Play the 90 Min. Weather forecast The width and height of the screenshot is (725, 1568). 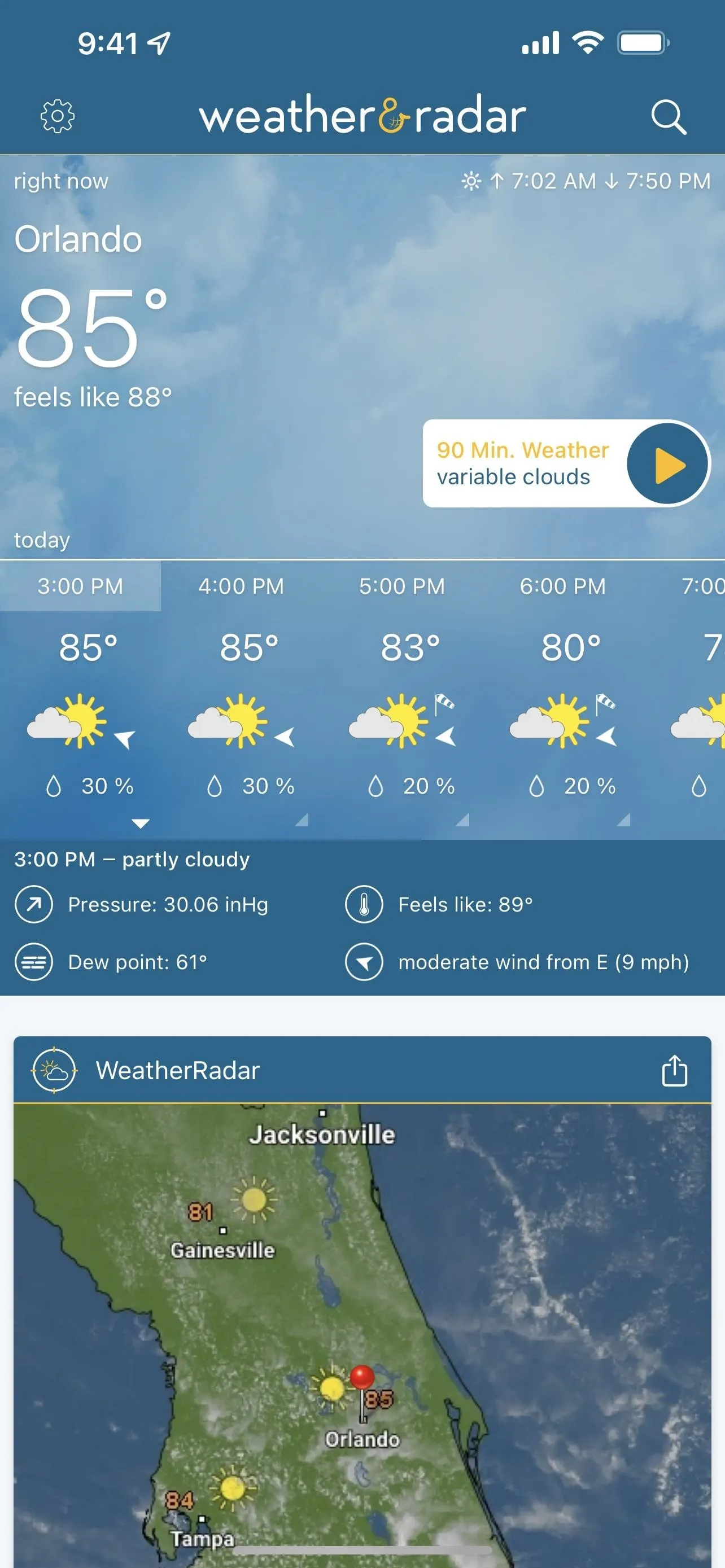668,464
